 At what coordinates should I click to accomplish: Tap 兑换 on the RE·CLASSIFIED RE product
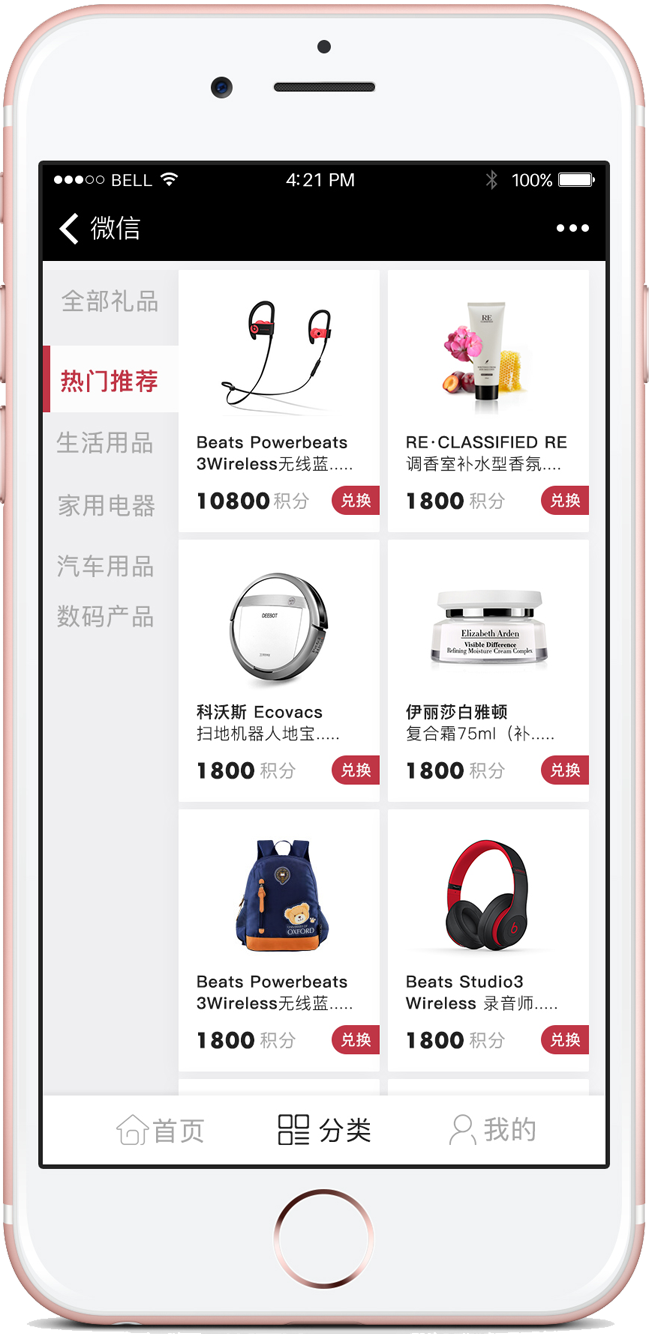(x=565, y=501)
